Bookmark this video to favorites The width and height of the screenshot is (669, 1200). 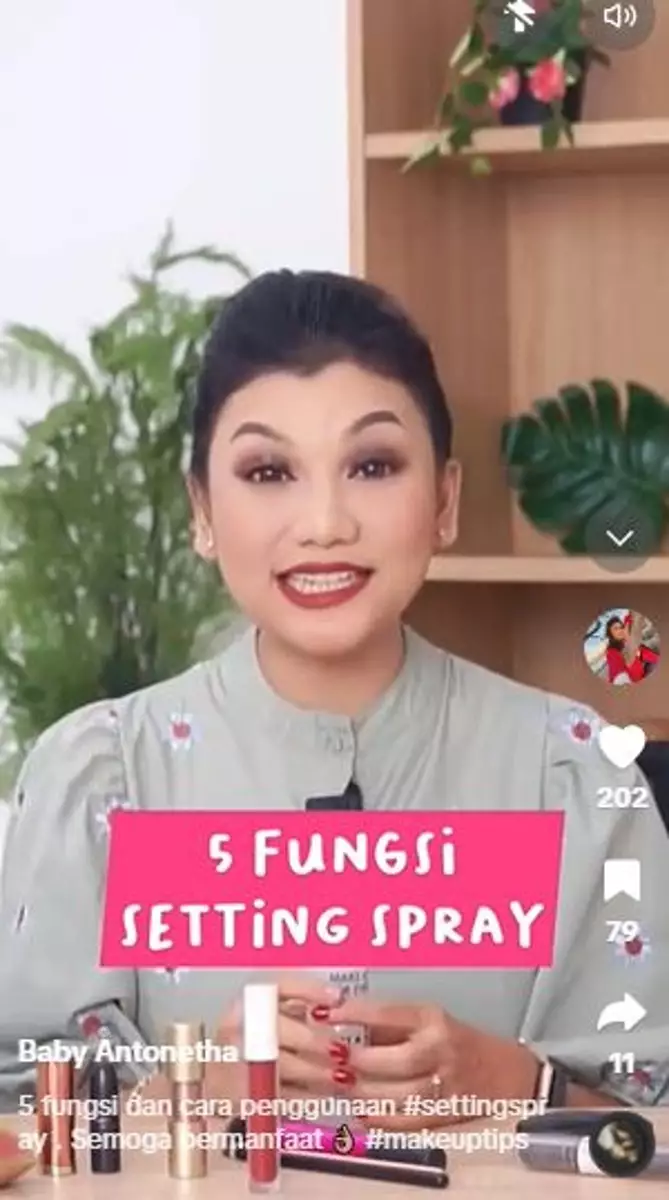click(621, 881)
